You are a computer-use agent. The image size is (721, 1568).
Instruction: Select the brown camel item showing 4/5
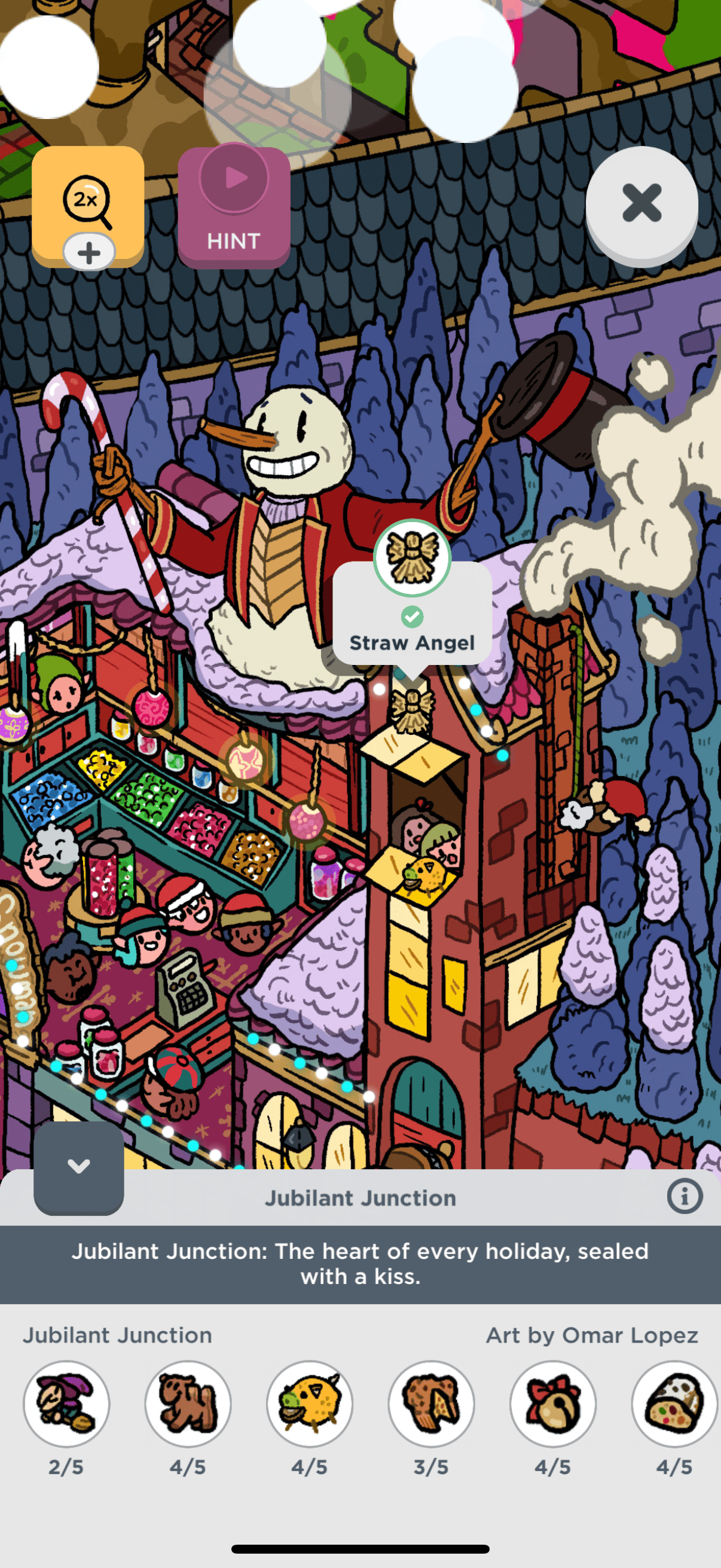[188, 1404]
